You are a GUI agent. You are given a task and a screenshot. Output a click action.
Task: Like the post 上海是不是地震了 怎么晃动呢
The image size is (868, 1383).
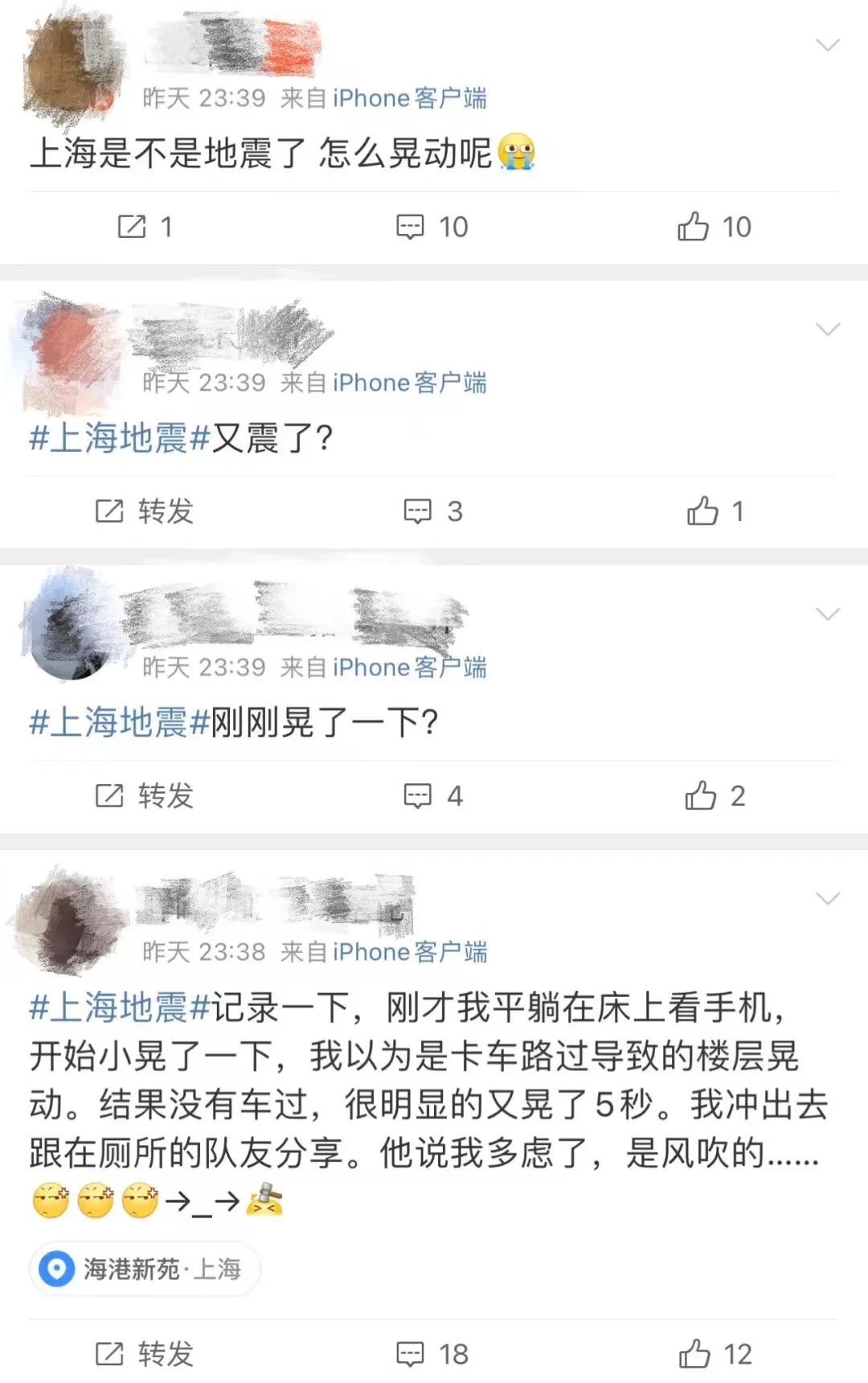coord(714,227)
